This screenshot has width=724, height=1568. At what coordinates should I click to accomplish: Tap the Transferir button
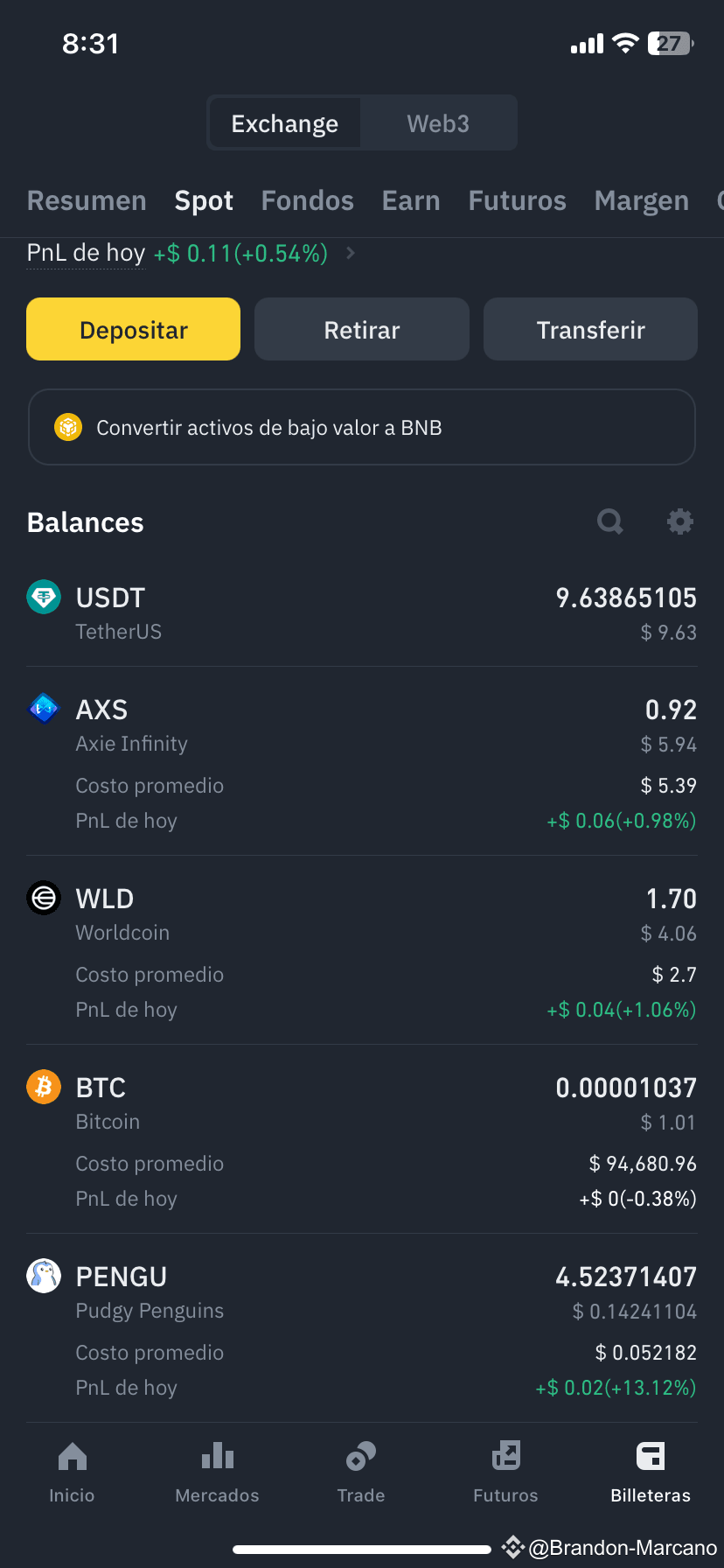(x=590, y=330)
